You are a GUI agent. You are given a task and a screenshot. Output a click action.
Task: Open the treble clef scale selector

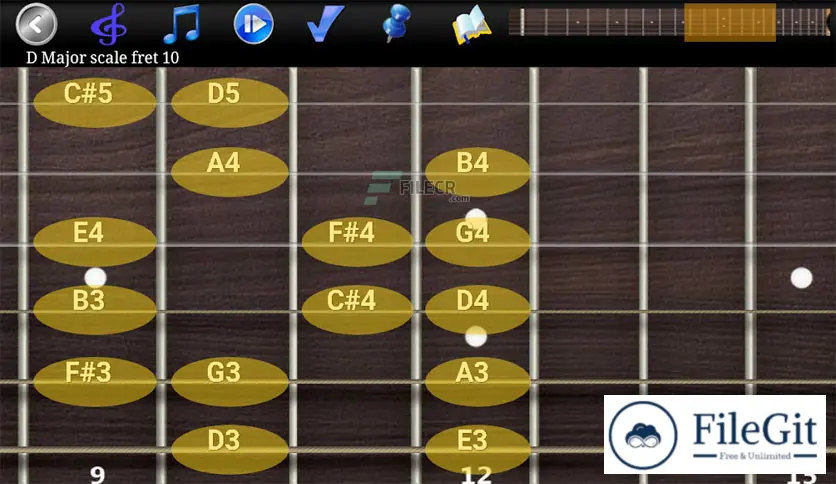108,24
